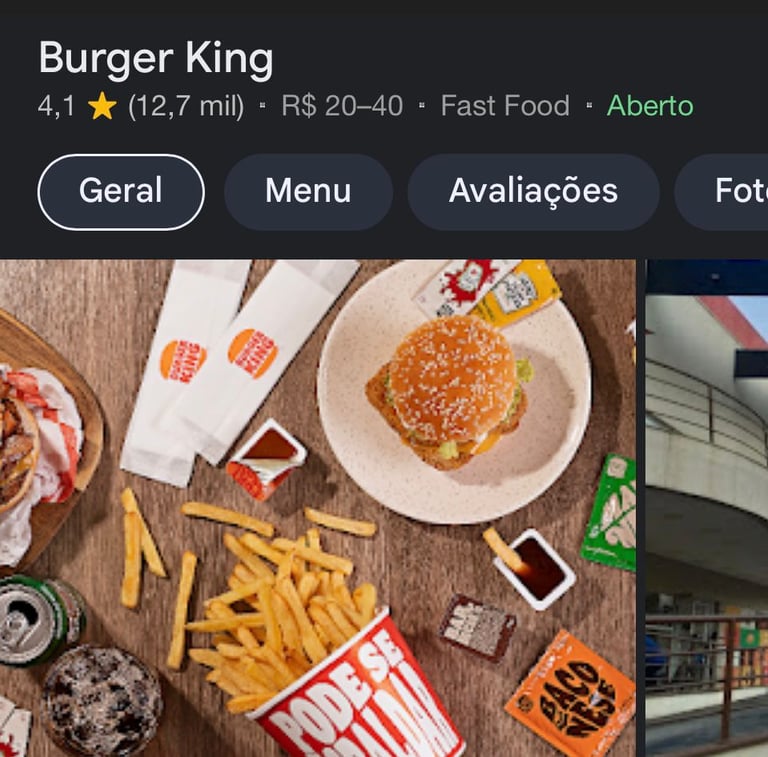The width and height of the screenshot is (768, 757).
Task: Open the Avaliações tab
Action: coord(533,191)
